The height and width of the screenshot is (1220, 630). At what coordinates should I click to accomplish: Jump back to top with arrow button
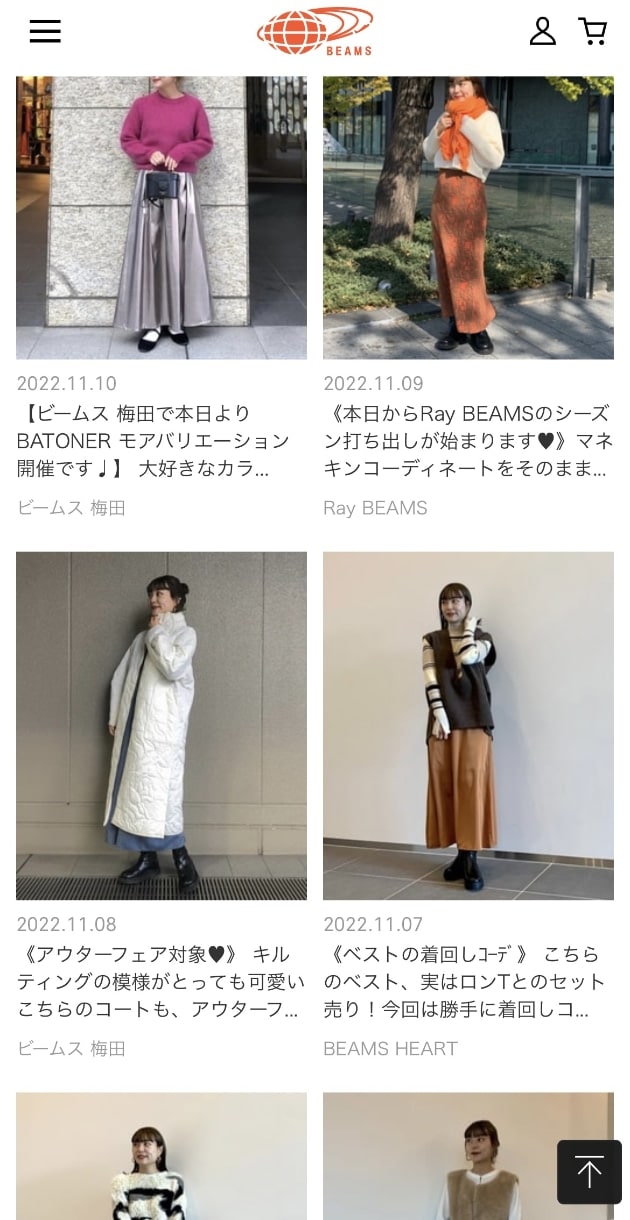coord(589,1172)
